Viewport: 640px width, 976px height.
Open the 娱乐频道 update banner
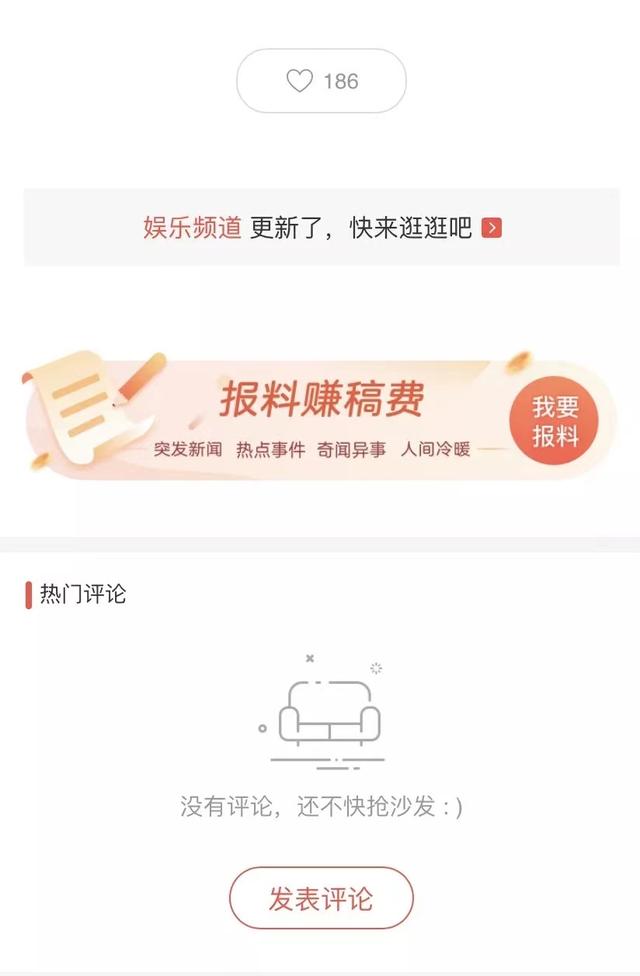(x=321, y=228)
